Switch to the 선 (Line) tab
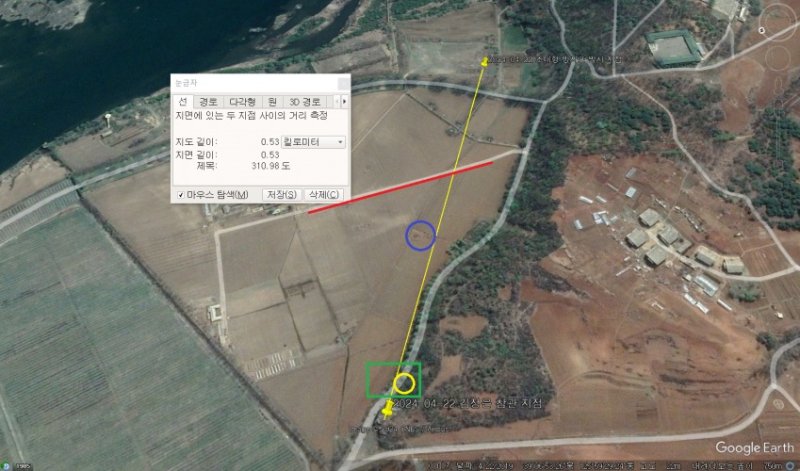 coord(182,101)
